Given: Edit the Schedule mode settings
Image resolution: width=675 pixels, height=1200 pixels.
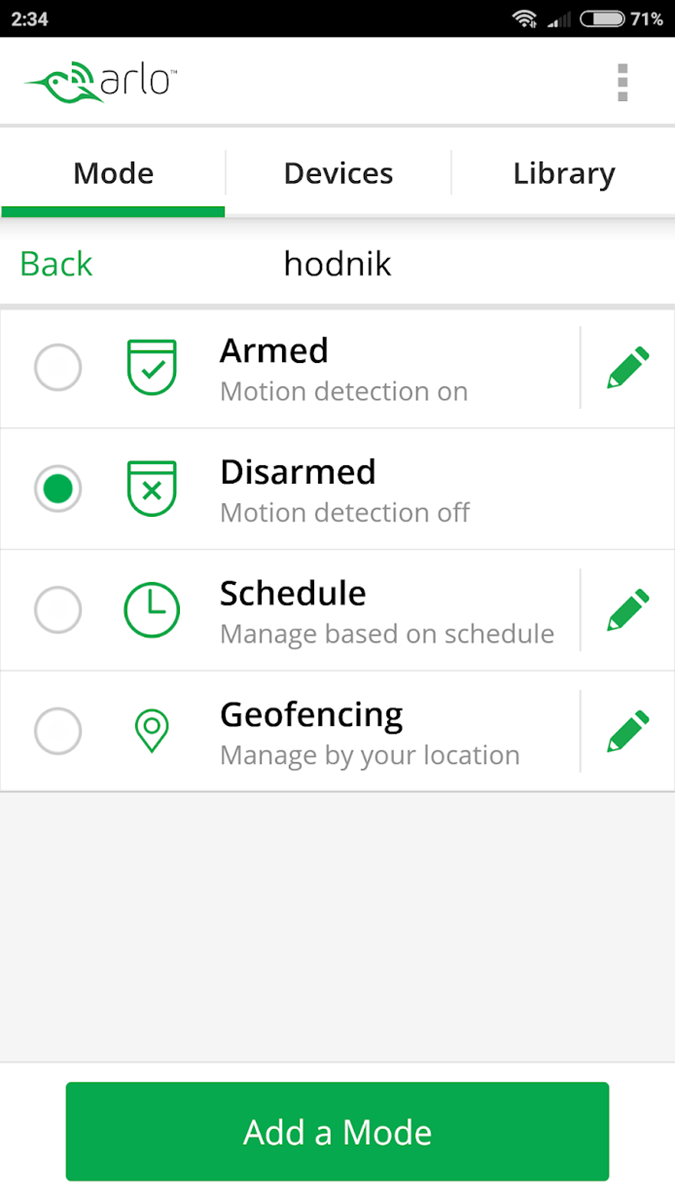Looking at the screenshot, I should click(x=628, y=610).
